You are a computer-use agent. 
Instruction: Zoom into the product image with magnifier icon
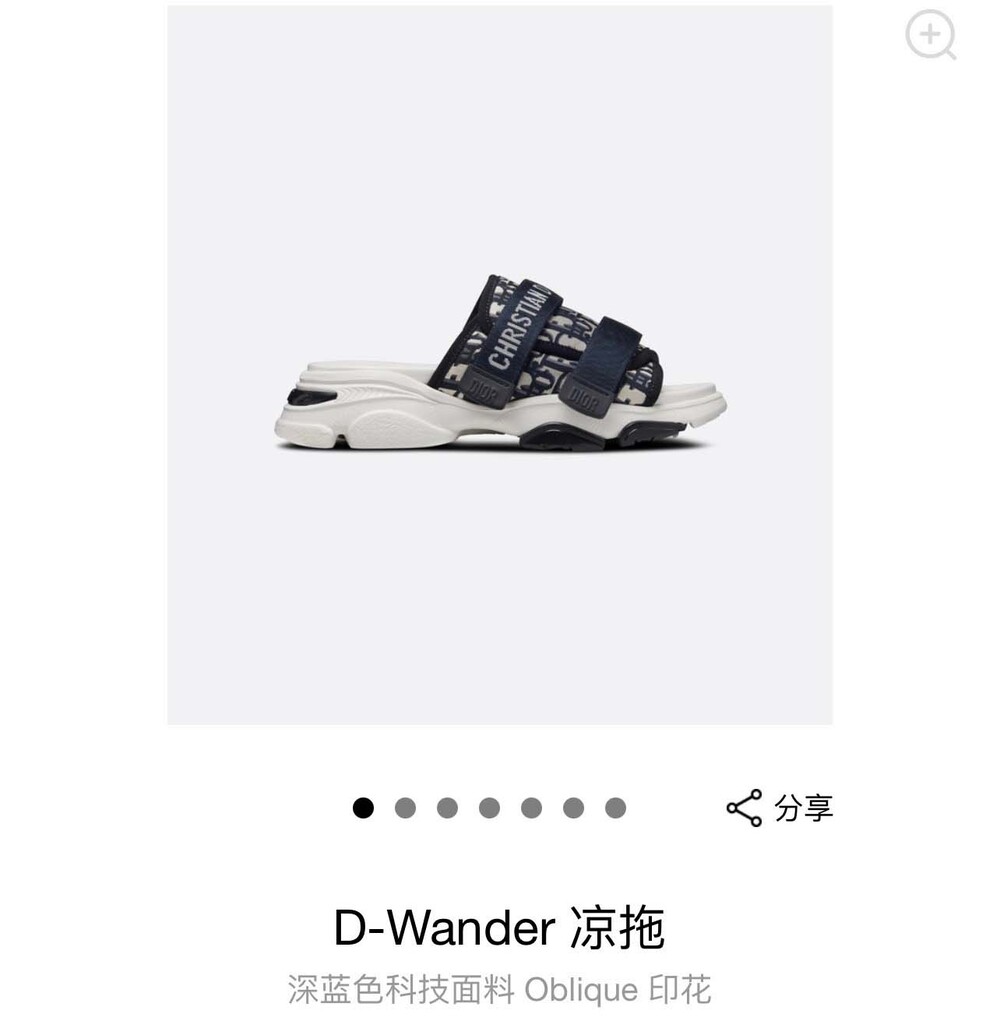(930, 35)
